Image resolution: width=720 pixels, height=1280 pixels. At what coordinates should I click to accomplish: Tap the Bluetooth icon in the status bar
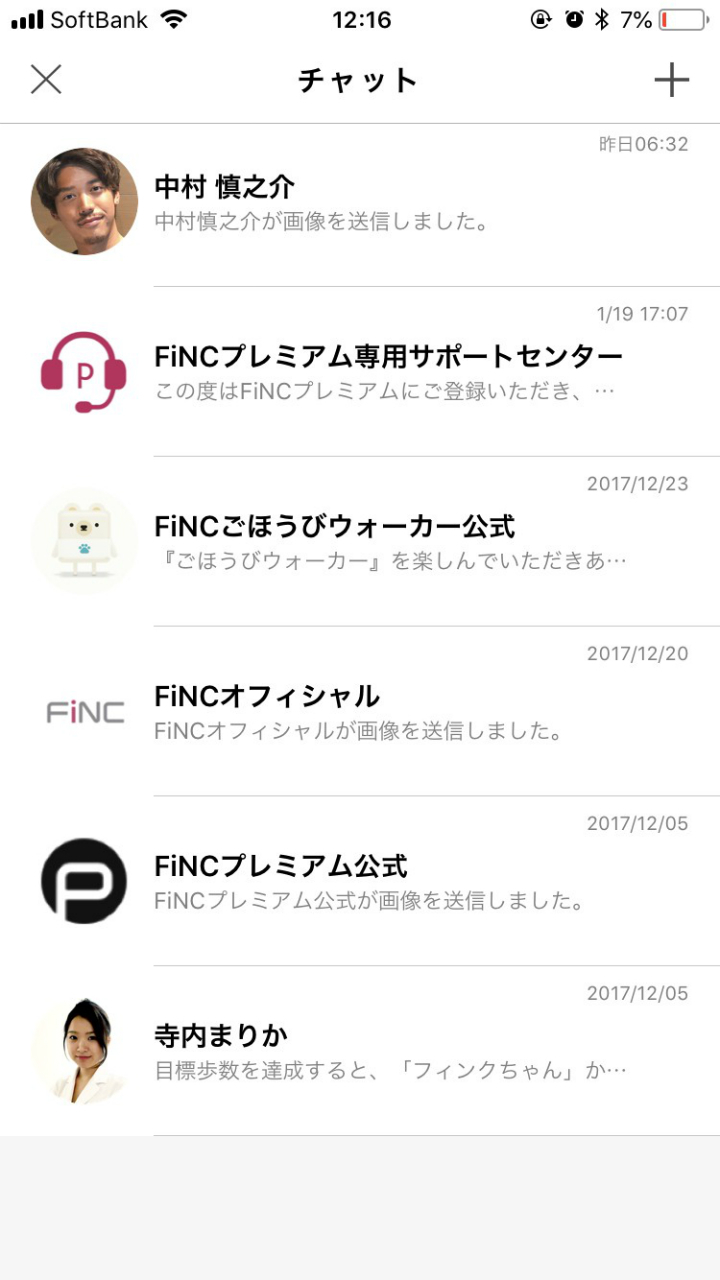604,18
